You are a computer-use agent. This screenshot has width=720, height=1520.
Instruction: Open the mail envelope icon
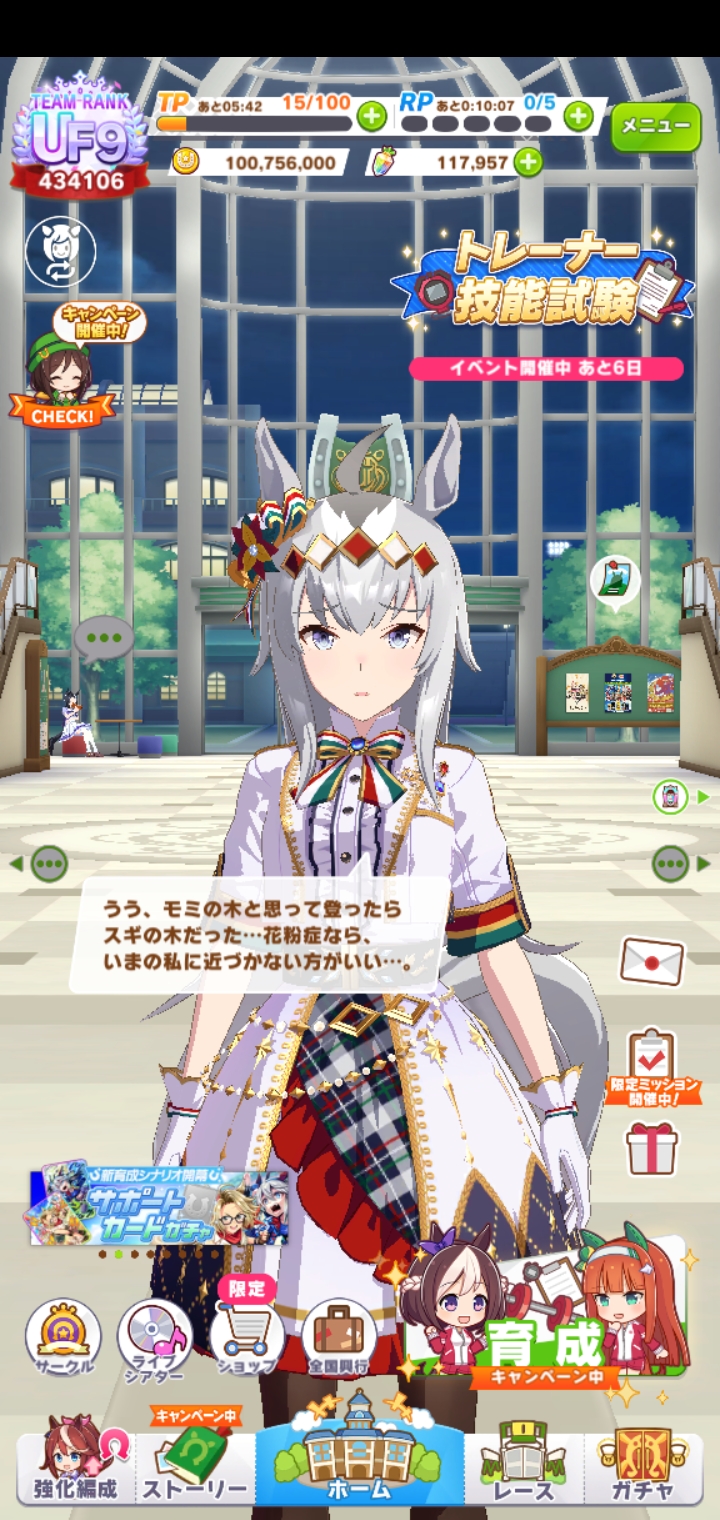coord(652,962)
